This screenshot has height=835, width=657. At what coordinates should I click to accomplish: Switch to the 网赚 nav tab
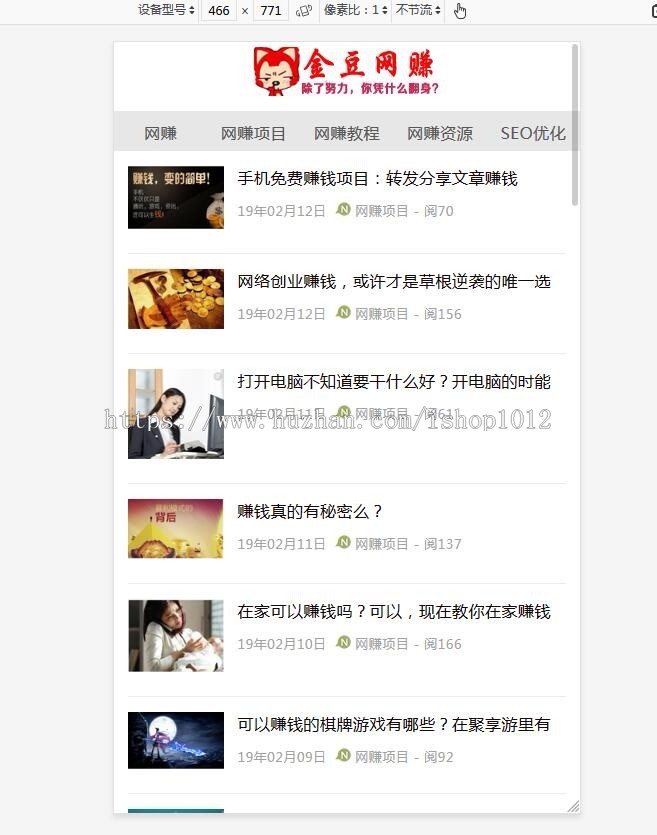160,133
